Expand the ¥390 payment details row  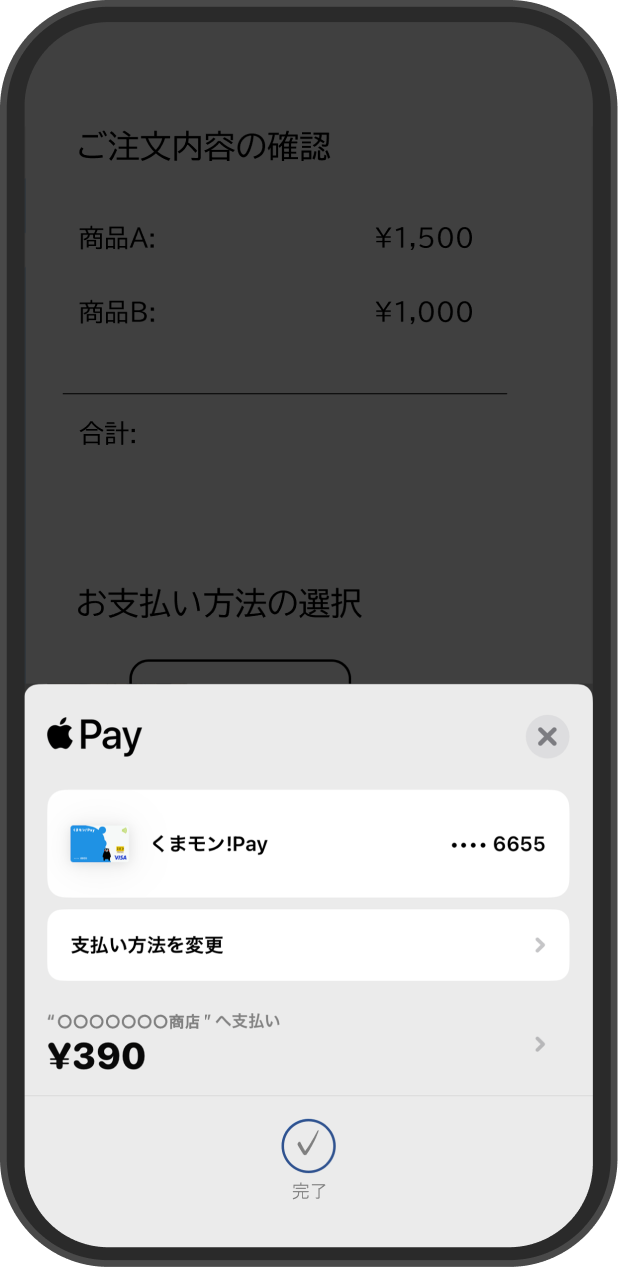(x=308, y=1044)
